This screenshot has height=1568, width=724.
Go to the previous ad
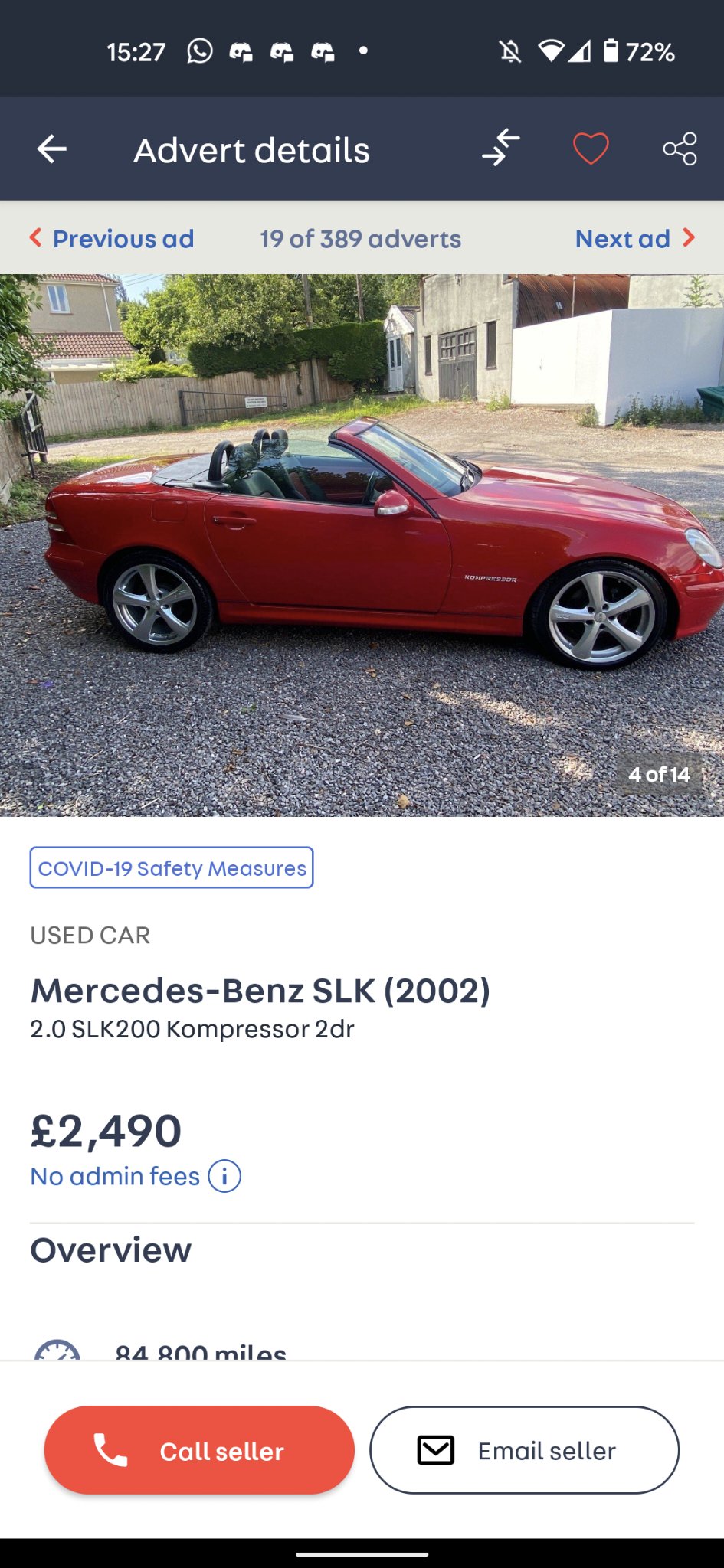112,239
